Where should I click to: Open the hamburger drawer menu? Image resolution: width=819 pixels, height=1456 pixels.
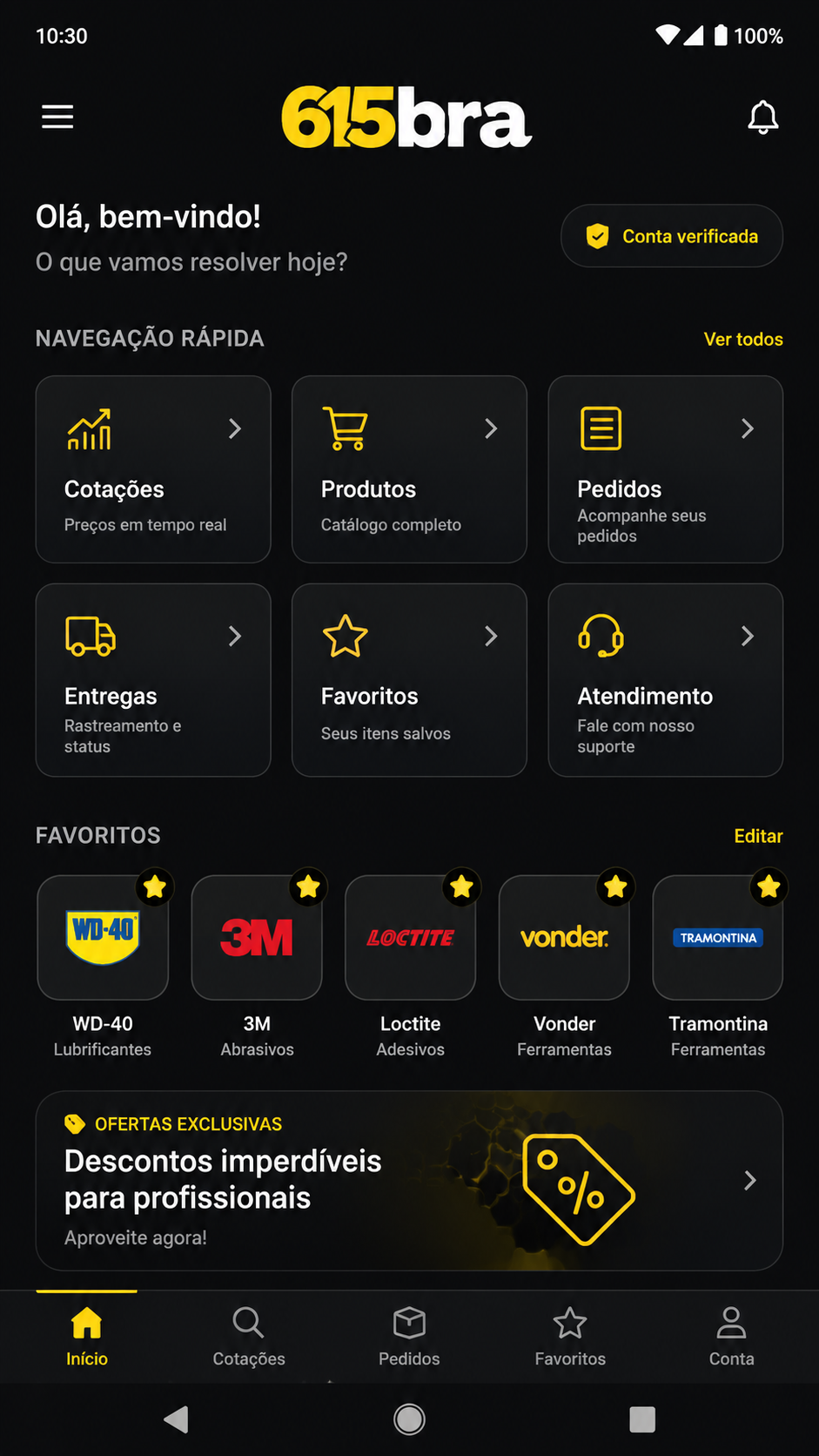(x=57, y=117)
